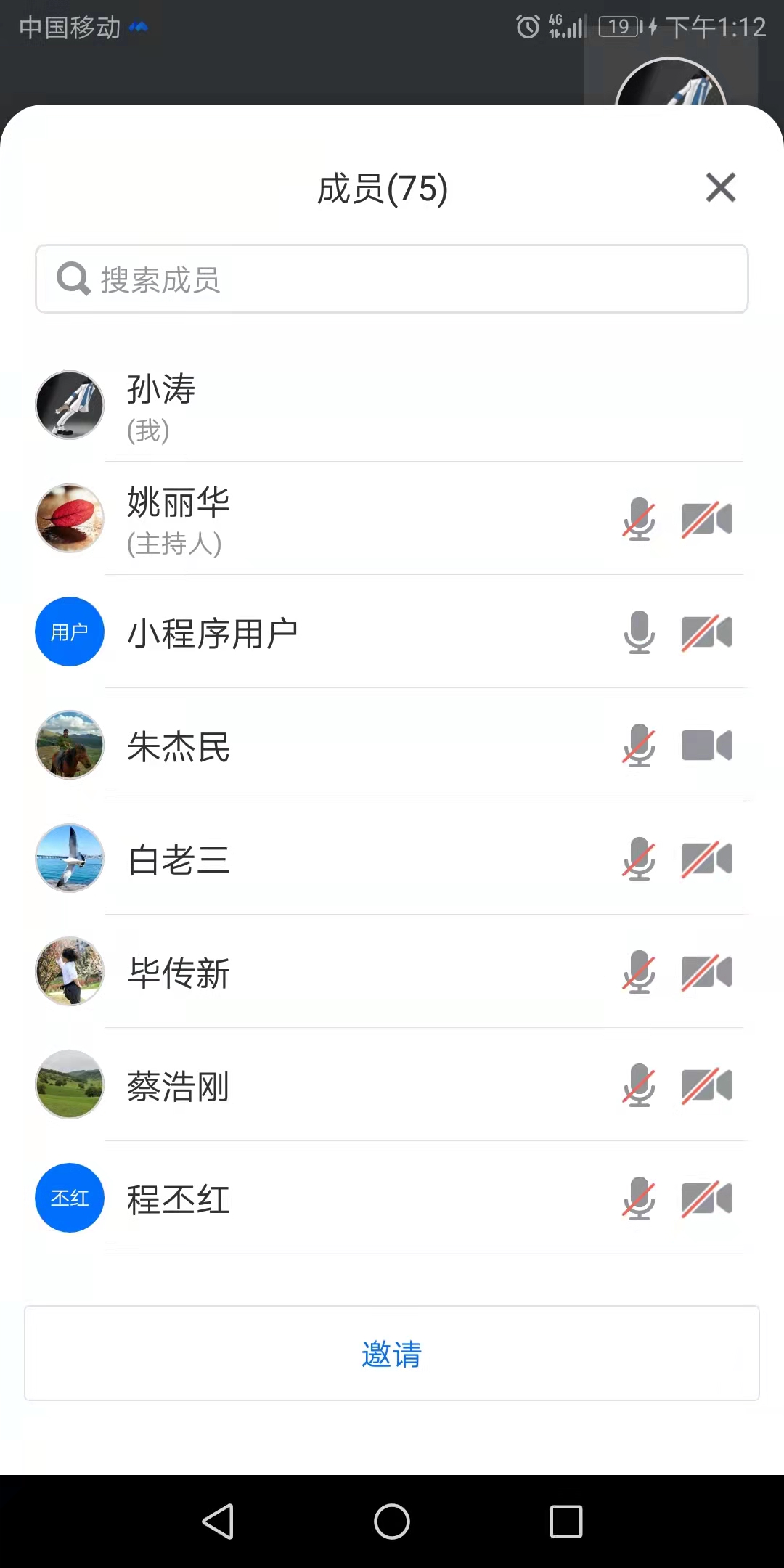Image resolution: width=784 pixels, height=1568 pixels.
Task: Close the 成员 members panel
Action: click(721, 188)
